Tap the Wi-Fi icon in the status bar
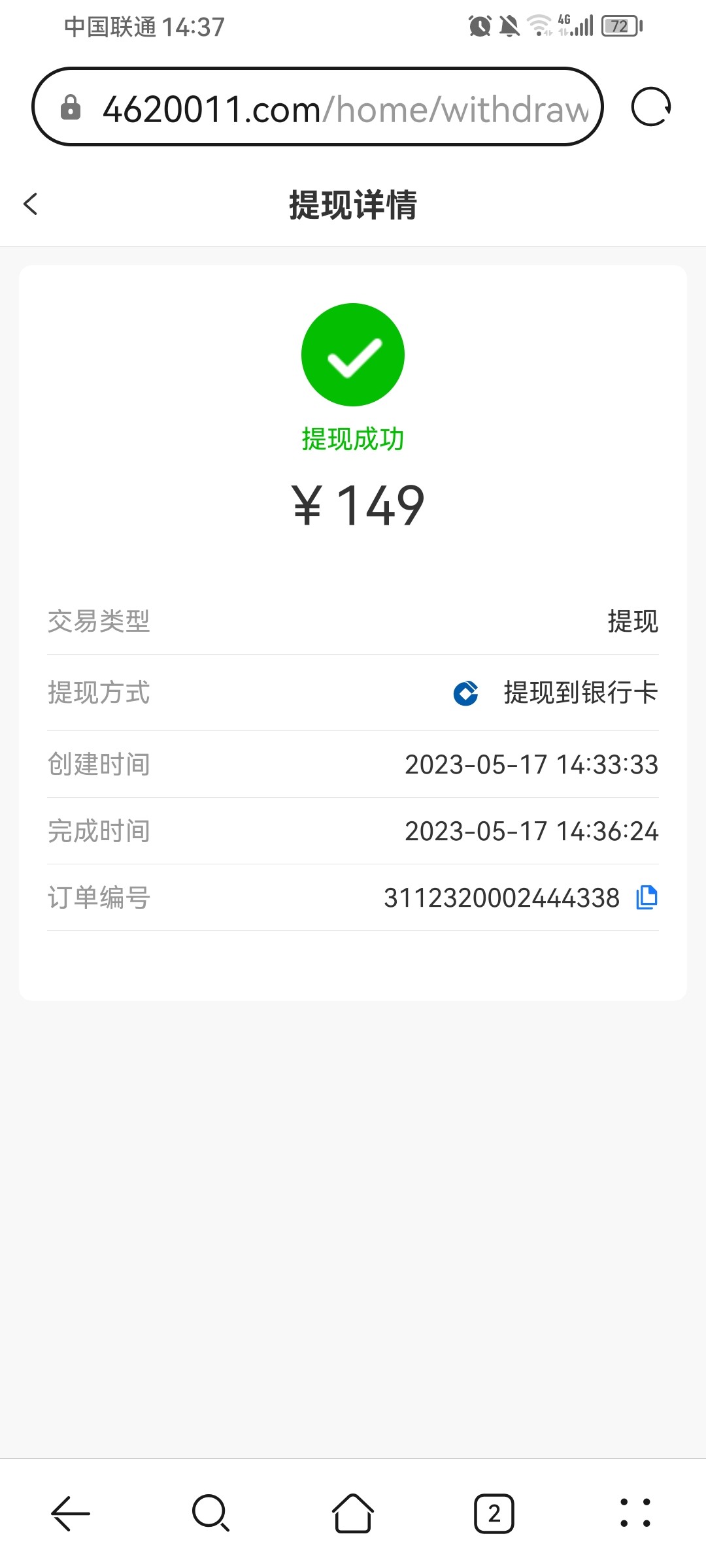Viewport: 706px width, 1568px height. [540, 26]
